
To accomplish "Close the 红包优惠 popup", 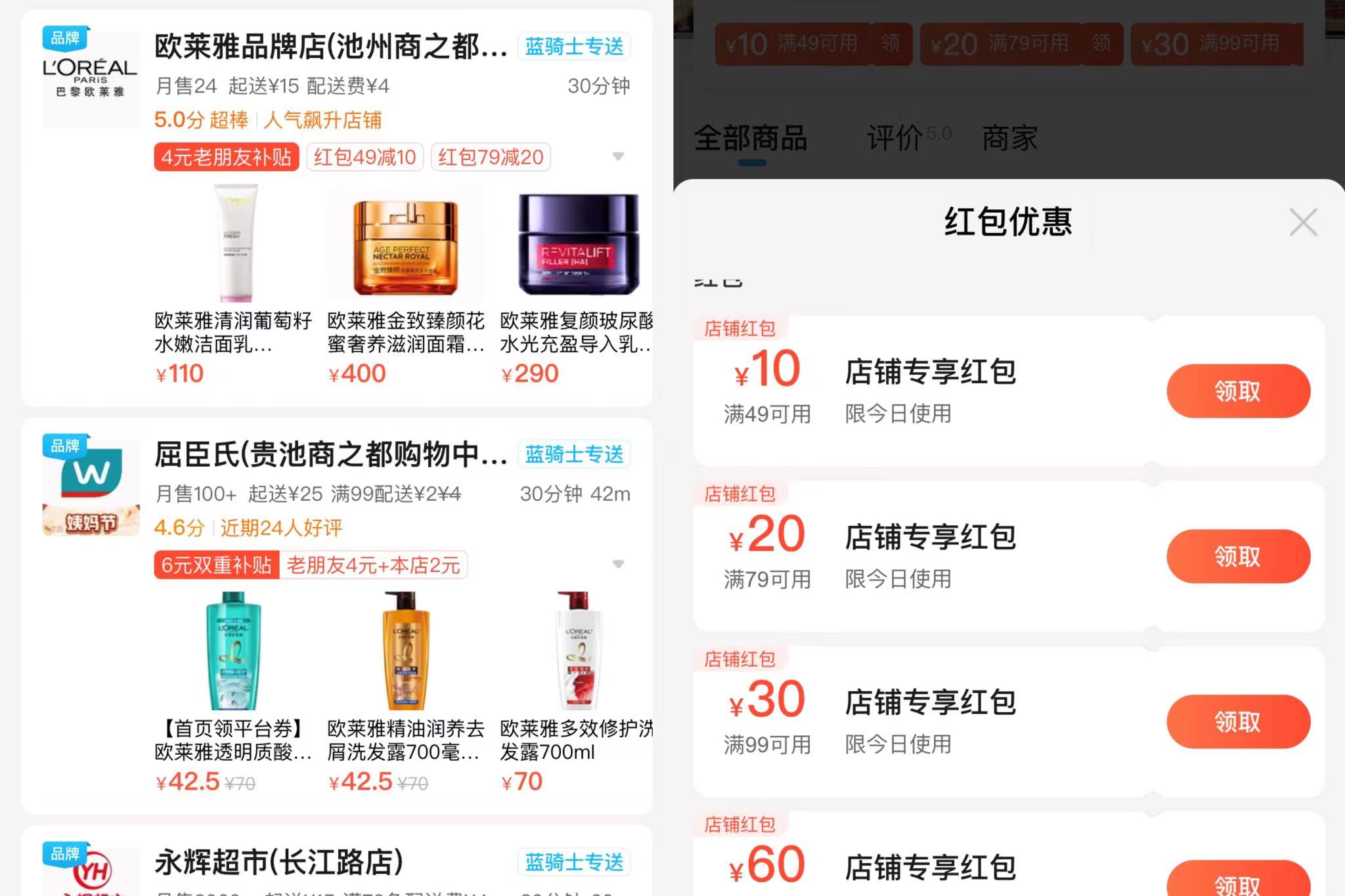I will [1302, 223].
